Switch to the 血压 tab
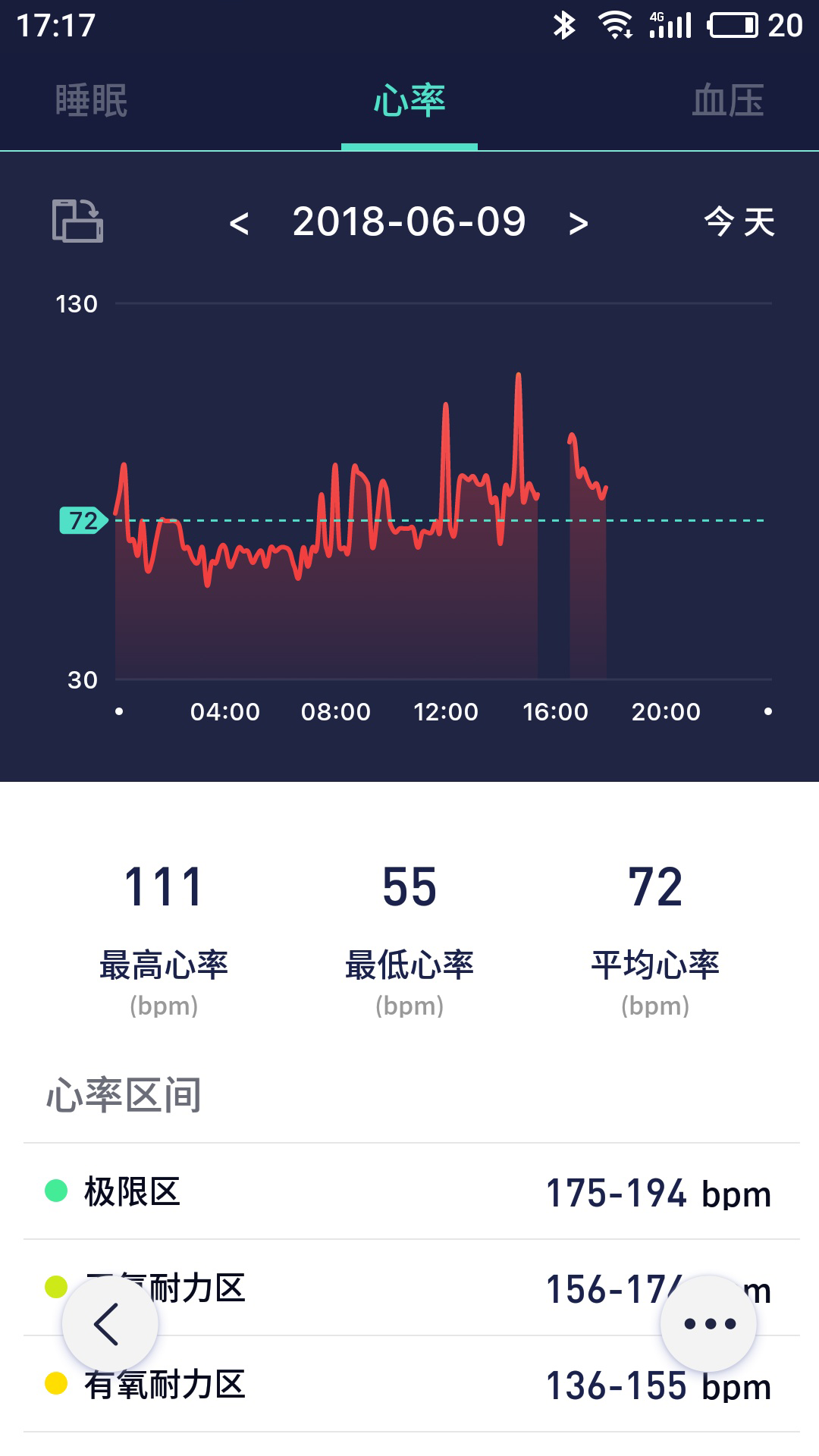The image size is (819, 1456). [727, 101]
